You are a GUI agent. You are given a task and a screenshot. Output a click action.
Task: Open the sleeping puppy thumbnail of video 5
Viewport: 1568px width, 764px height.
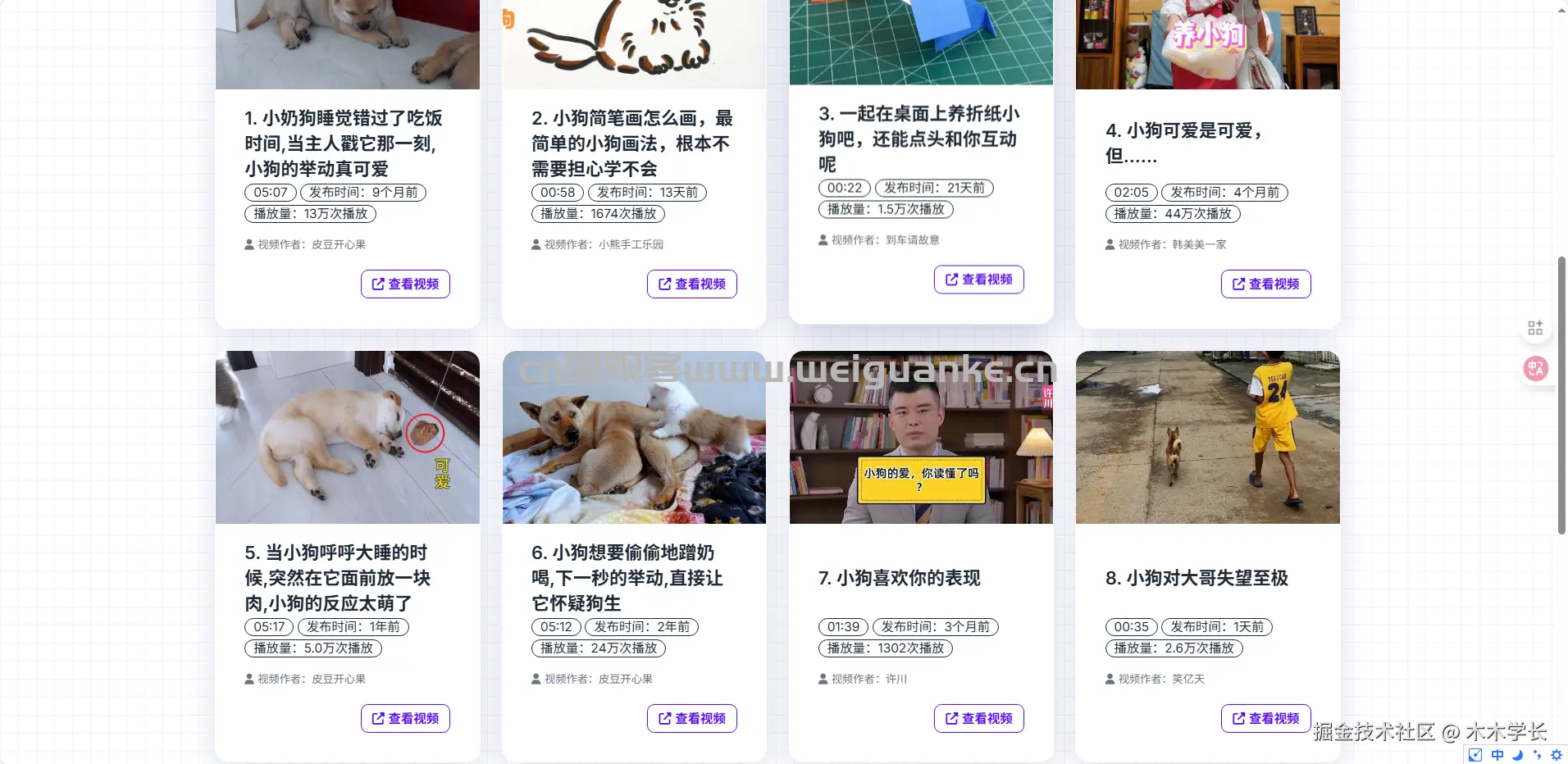pos(347,438)
